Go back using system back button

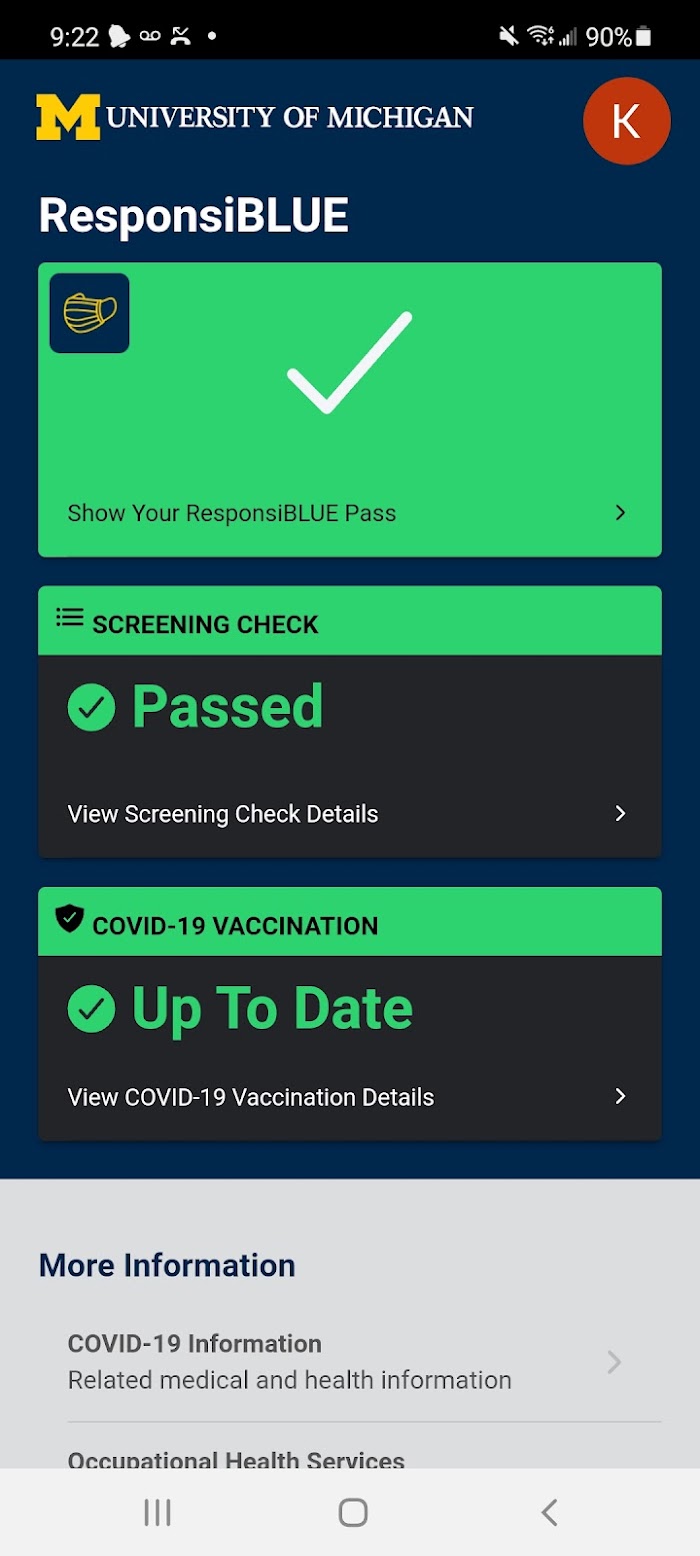[549, 1512]
